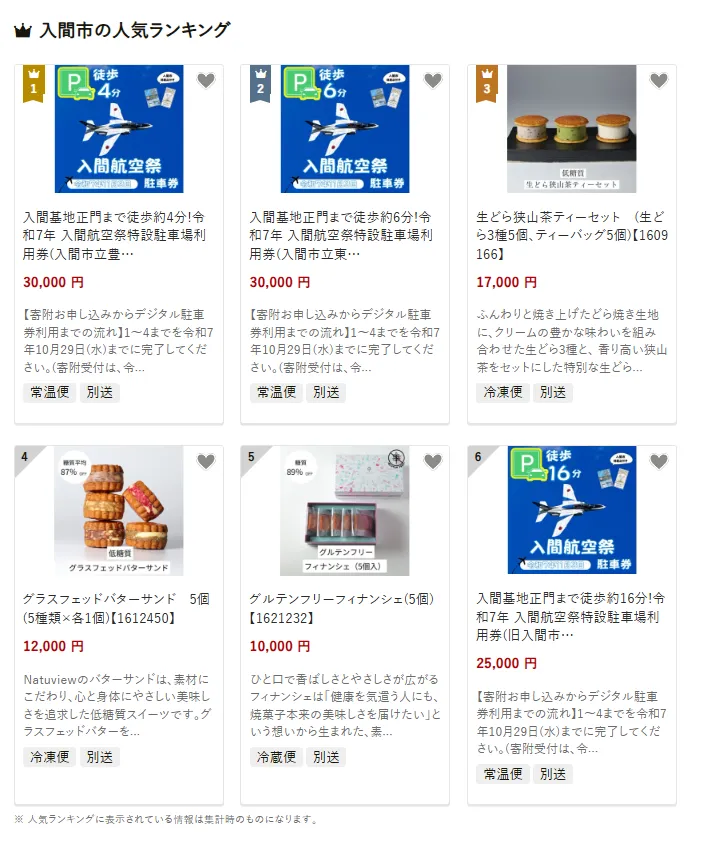
Task: Open グラスフェッドバターサンド 5個 product
Action: (x=118, y=608)
